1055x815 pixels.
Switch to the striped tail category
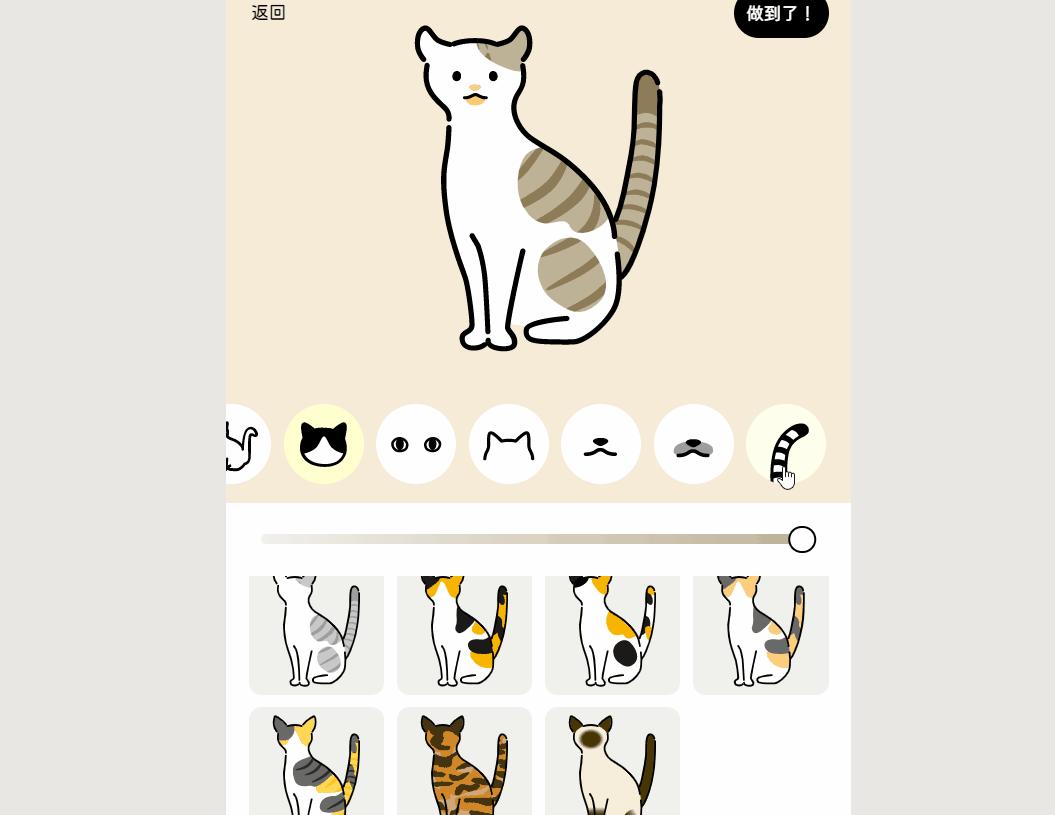[786, 444]
